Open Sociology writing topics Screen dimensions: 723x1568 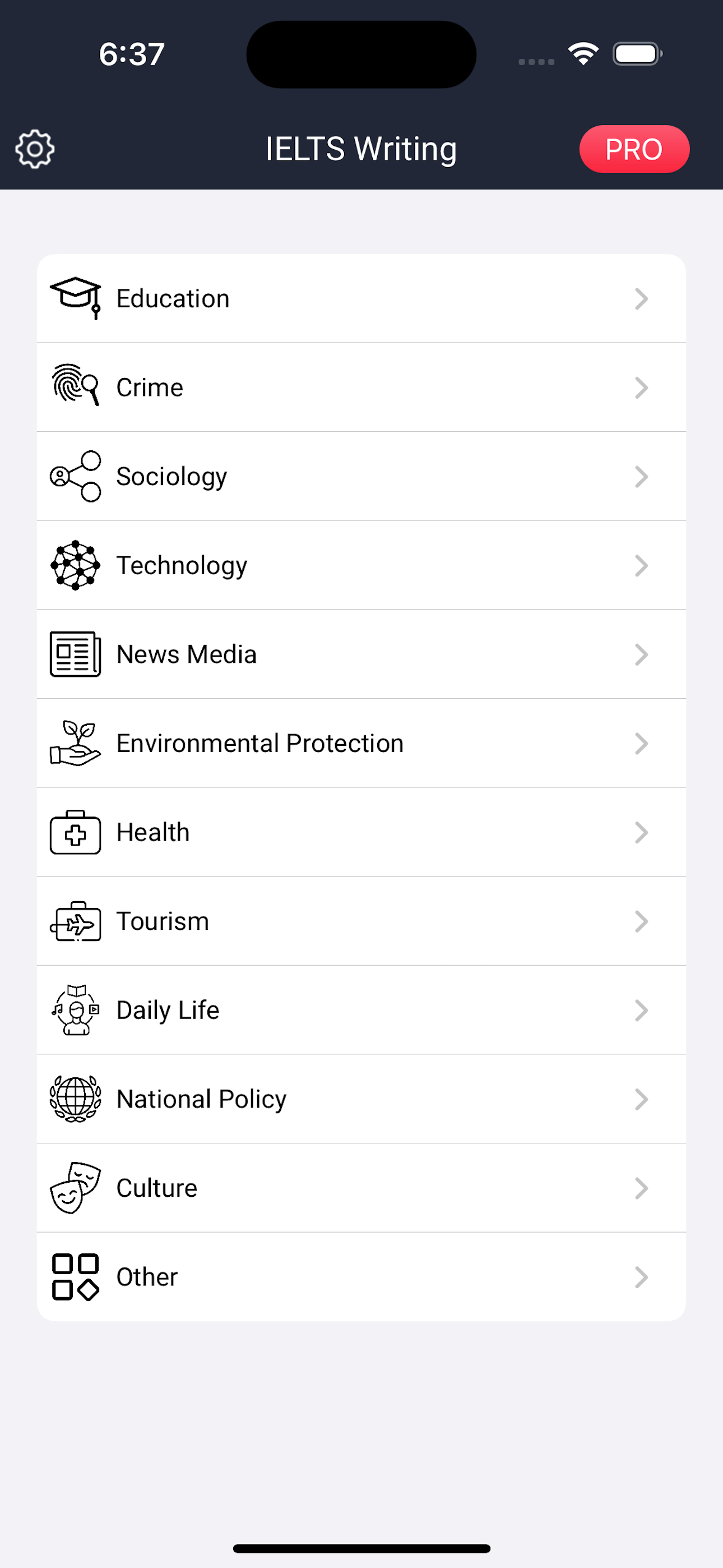(361, 477)
